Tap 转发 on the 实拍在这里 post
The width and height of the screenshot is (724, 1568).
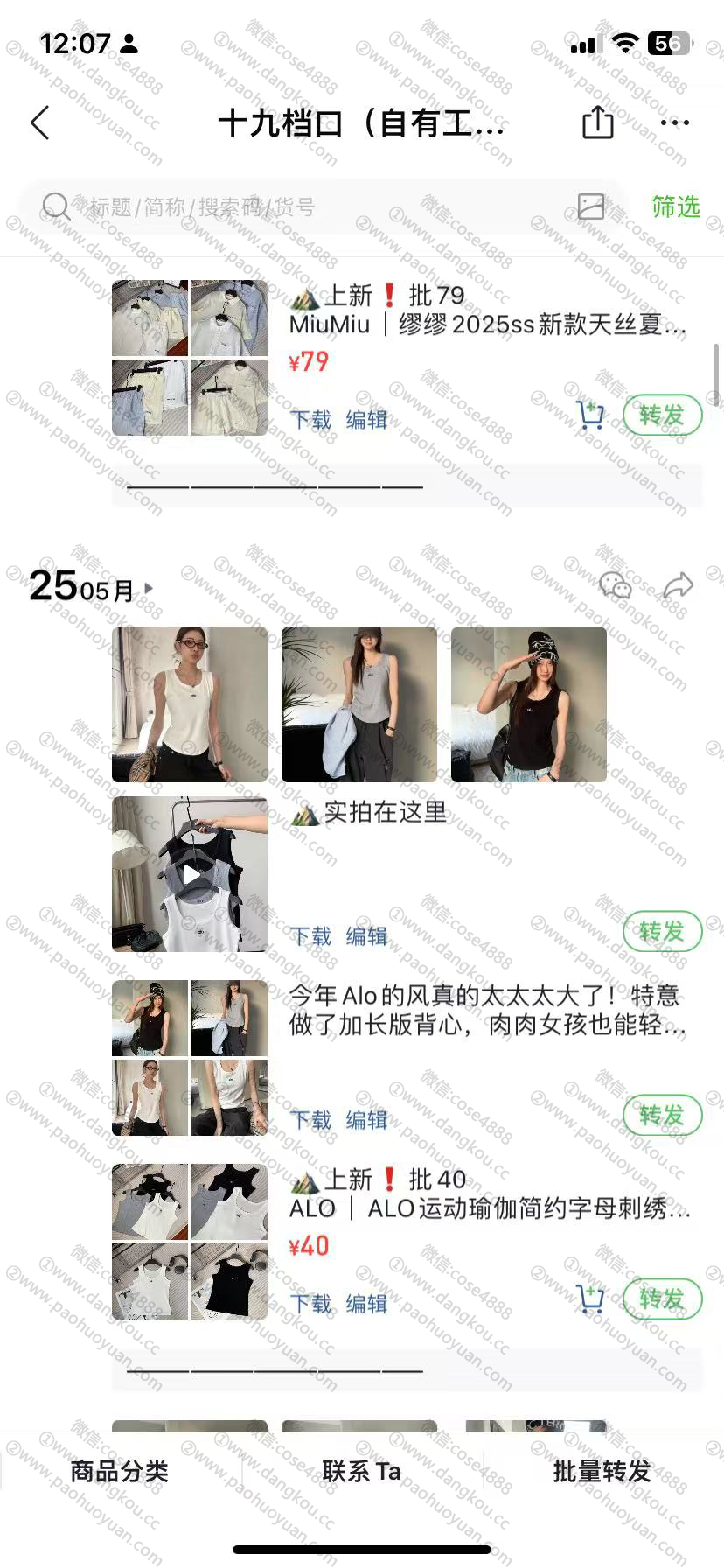pyautogui.click(x=663, y=931)
